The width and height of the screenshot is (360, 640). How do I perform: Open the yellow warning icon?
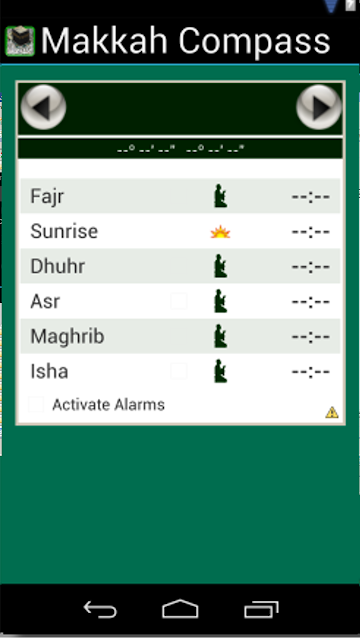coord(332,412)
